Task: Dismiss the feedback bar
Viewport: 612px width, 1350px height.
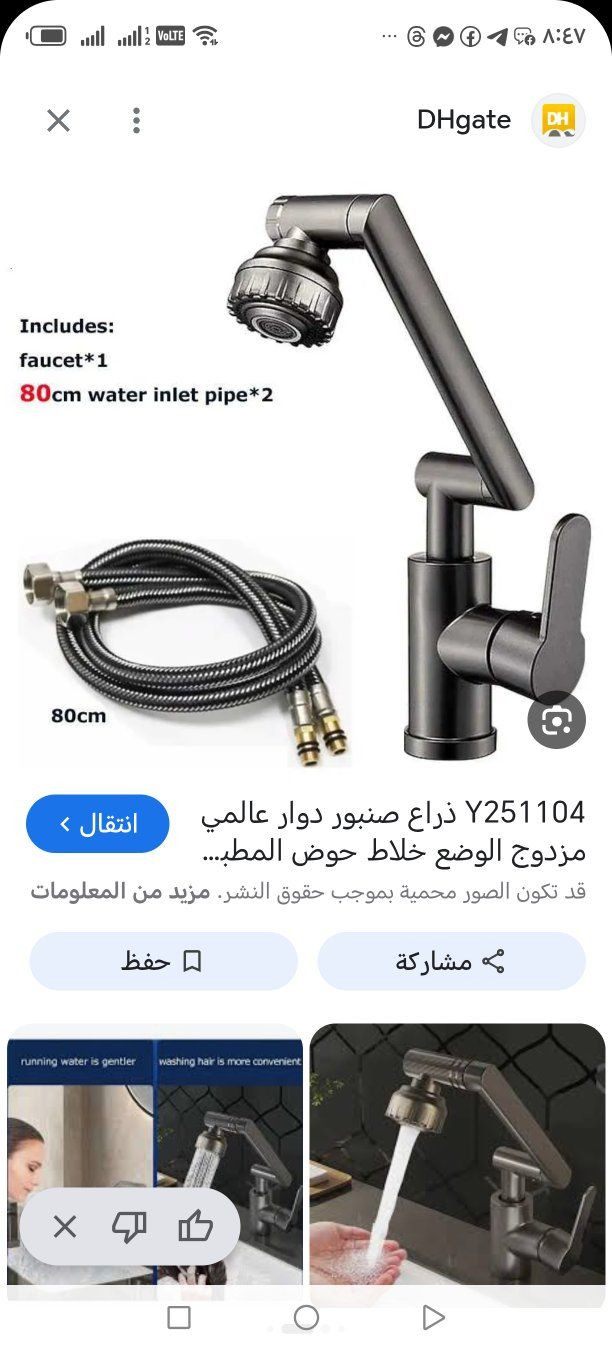Action: click(64, 1226)
